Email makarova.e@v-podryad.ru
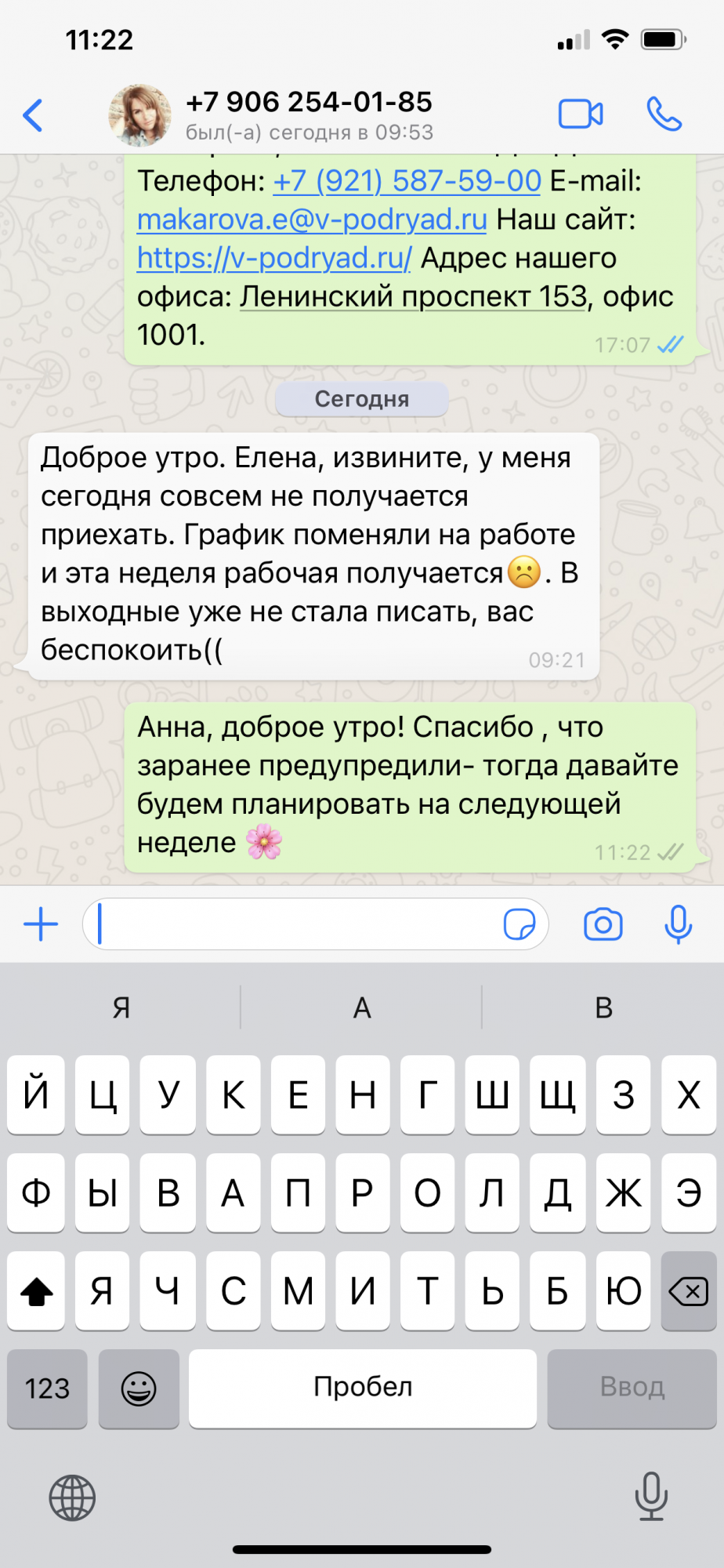This screenshot has width=724, height=1568. point(312,220)
